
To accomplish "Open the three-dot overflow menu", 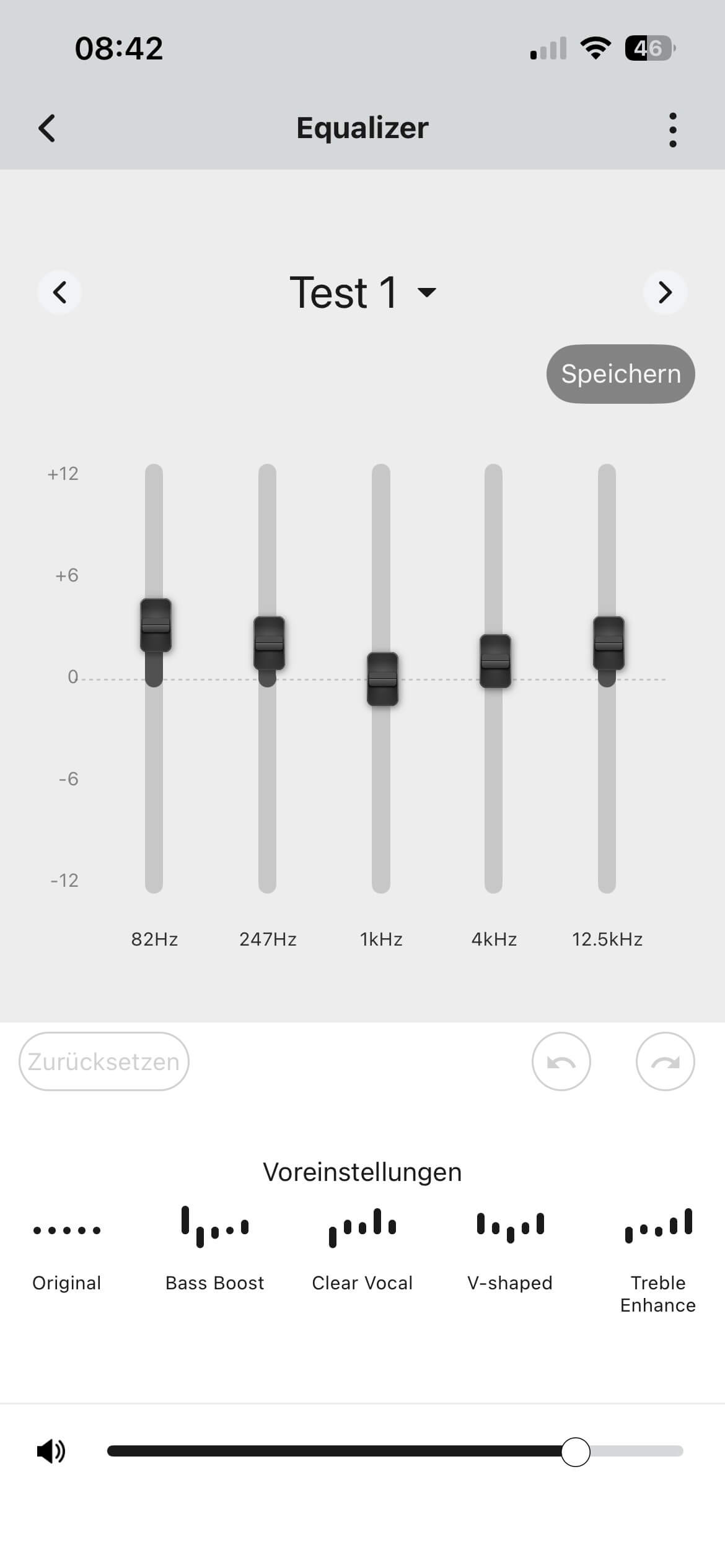I will [673, 129].
